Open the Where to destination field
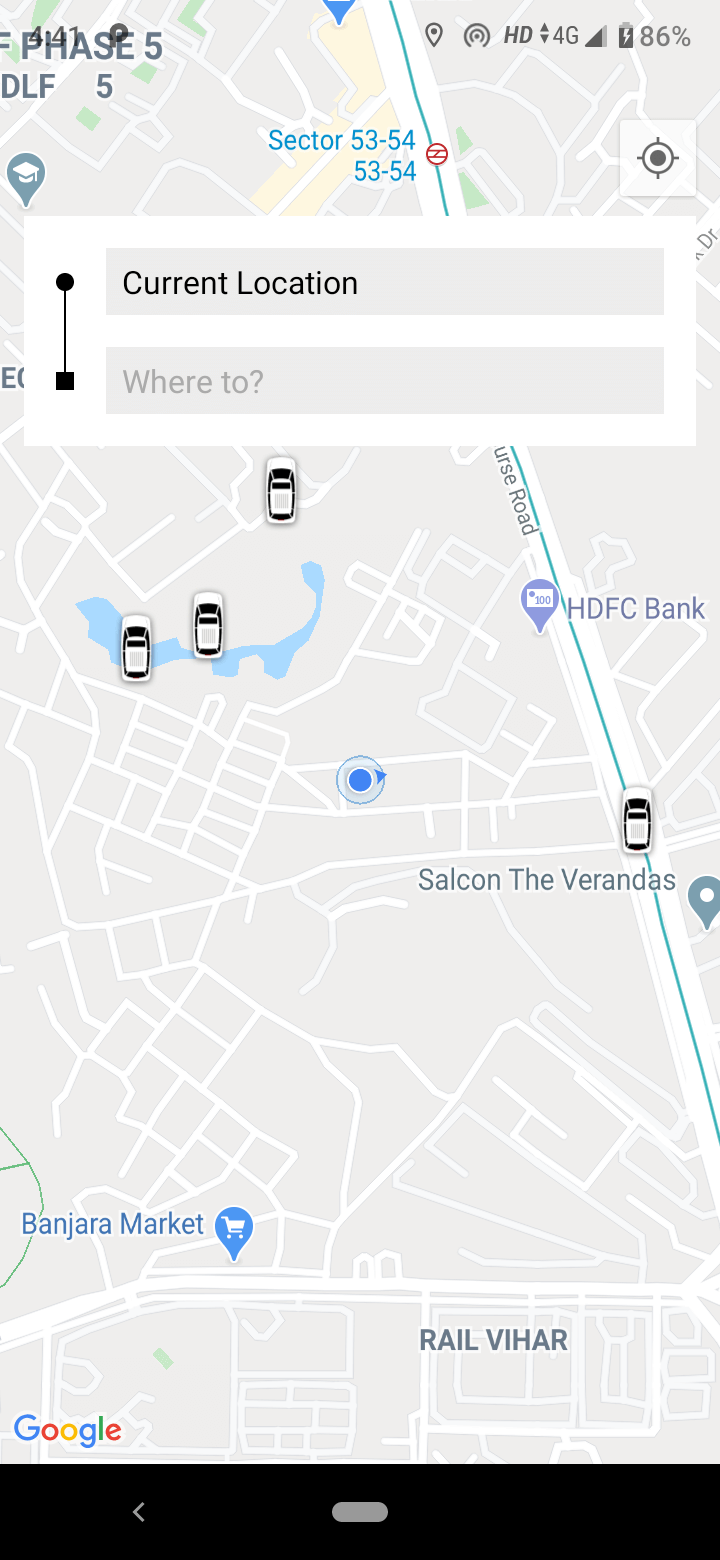This screenshot has width=720, height=1560. click(x=385, y=381)
